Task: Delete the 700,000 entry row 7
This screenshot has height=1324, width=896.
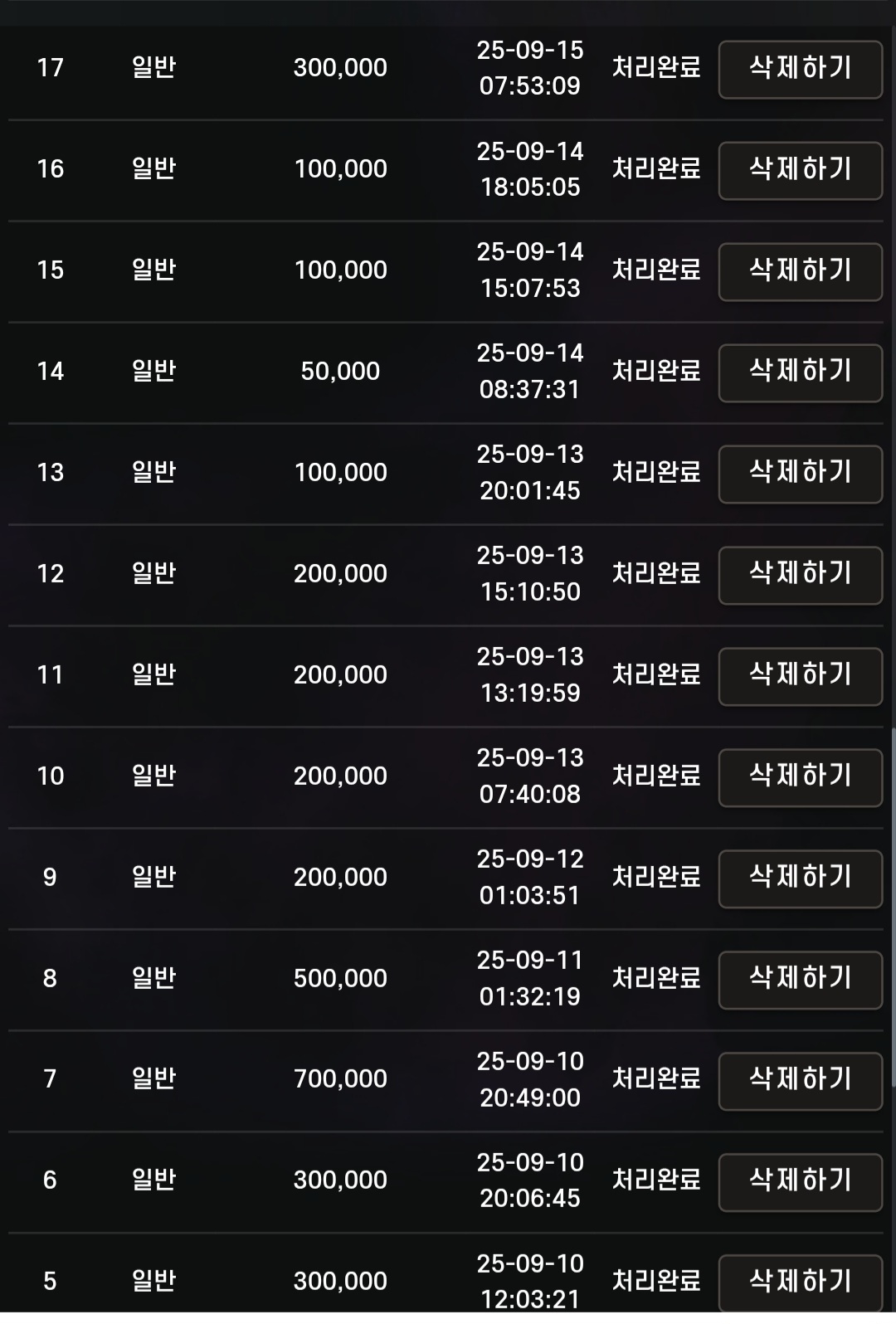Action: point(800,1080)
